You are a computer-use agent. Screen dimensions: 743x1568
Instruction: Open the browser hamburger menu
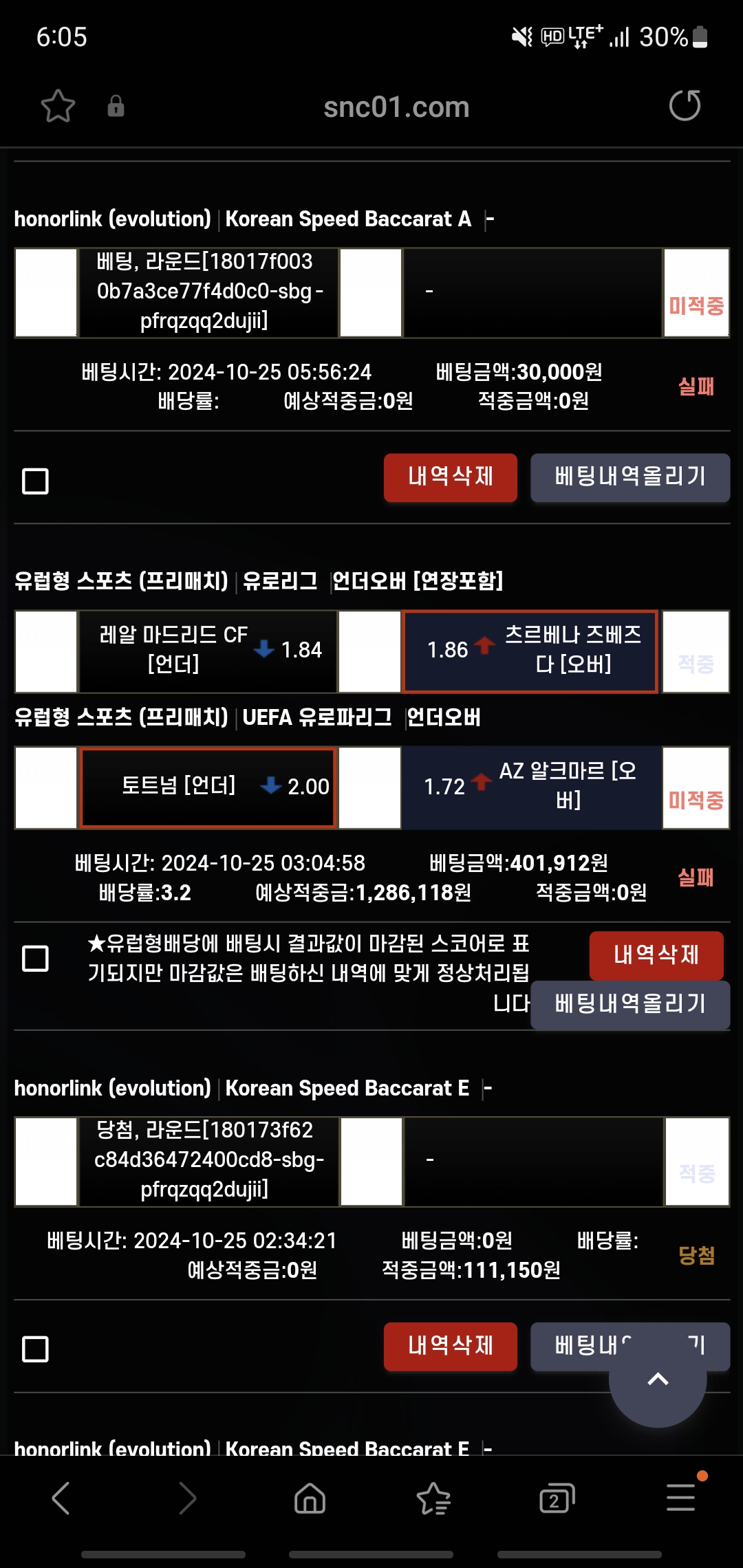(680, 1498)
